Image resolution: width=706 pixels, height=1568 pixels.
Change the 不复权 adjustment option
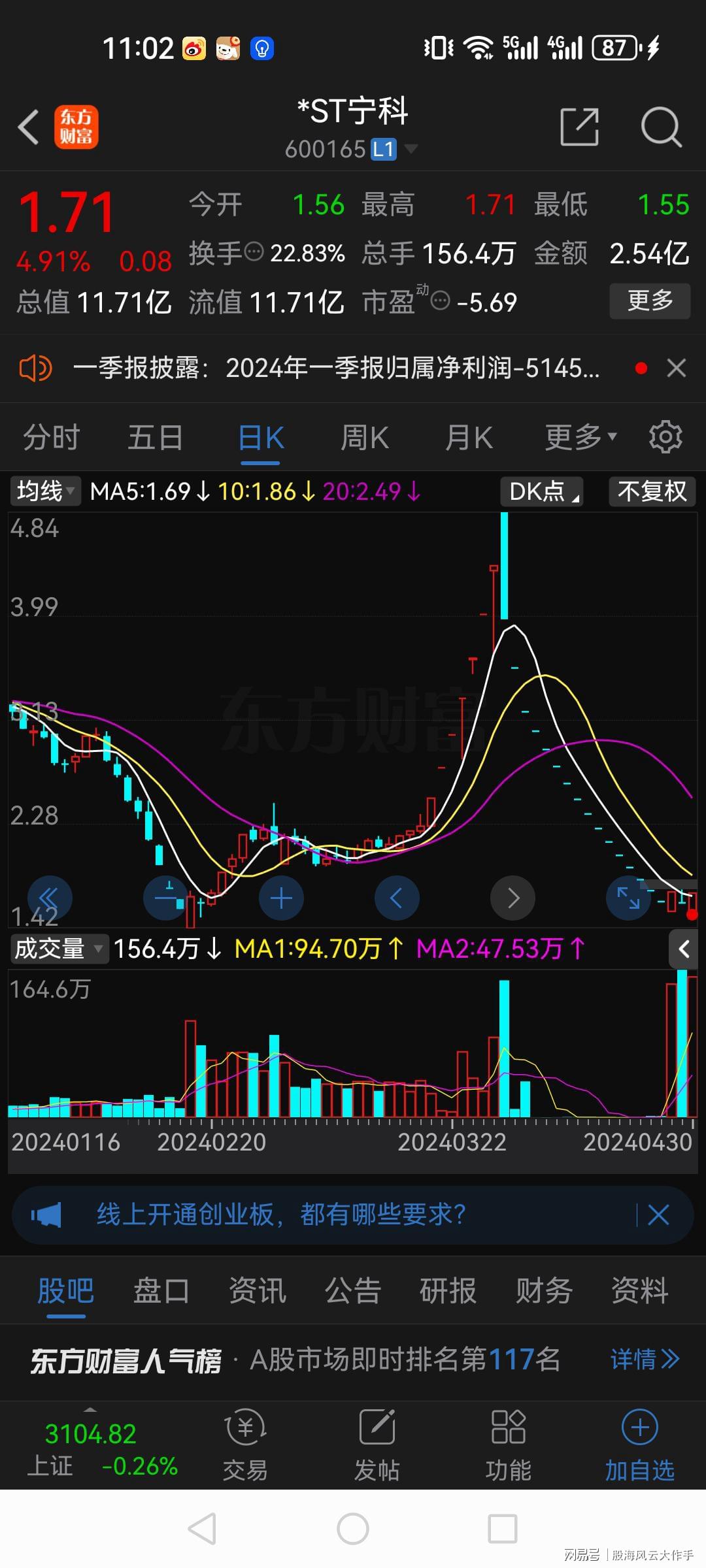(x=652, y=491)
